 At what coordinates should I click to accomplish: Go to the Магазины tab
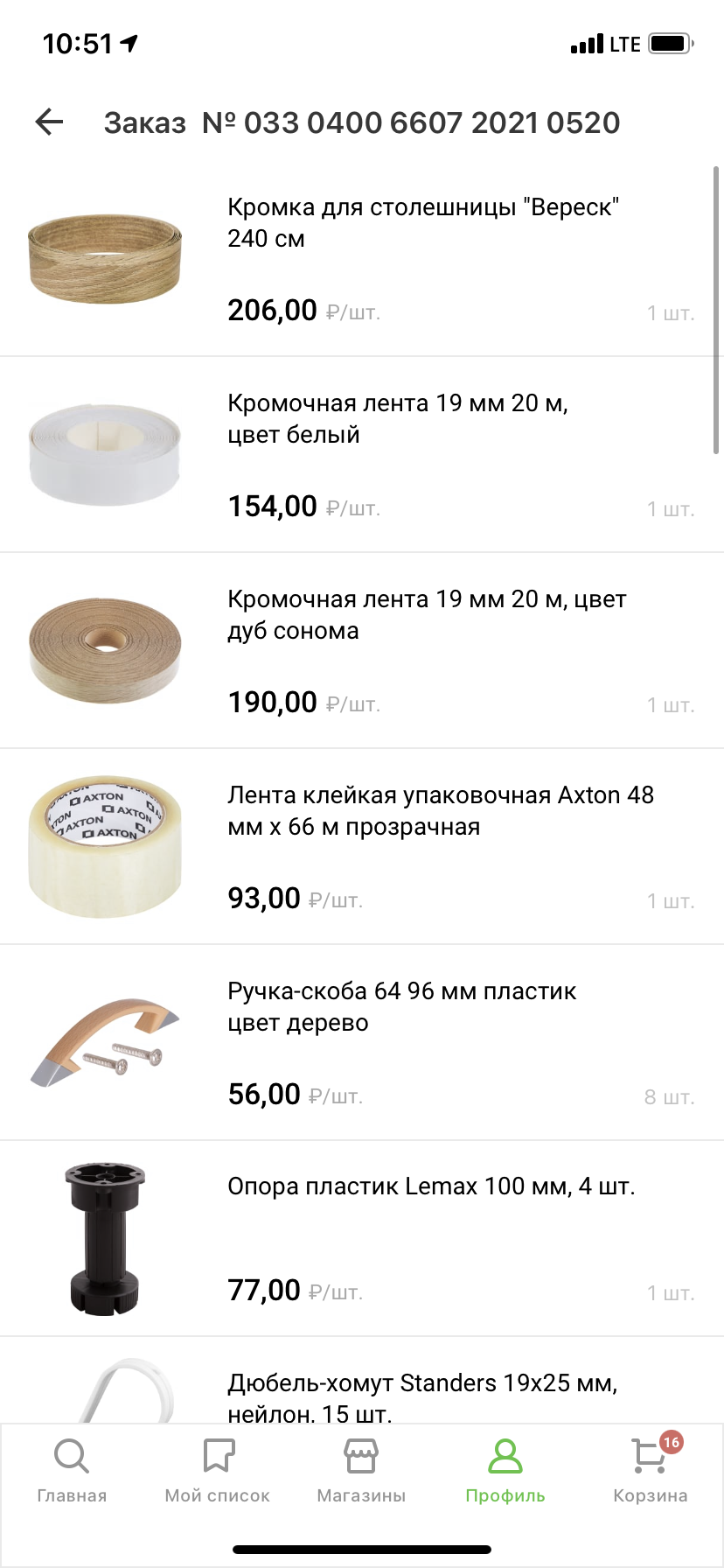361,1472
